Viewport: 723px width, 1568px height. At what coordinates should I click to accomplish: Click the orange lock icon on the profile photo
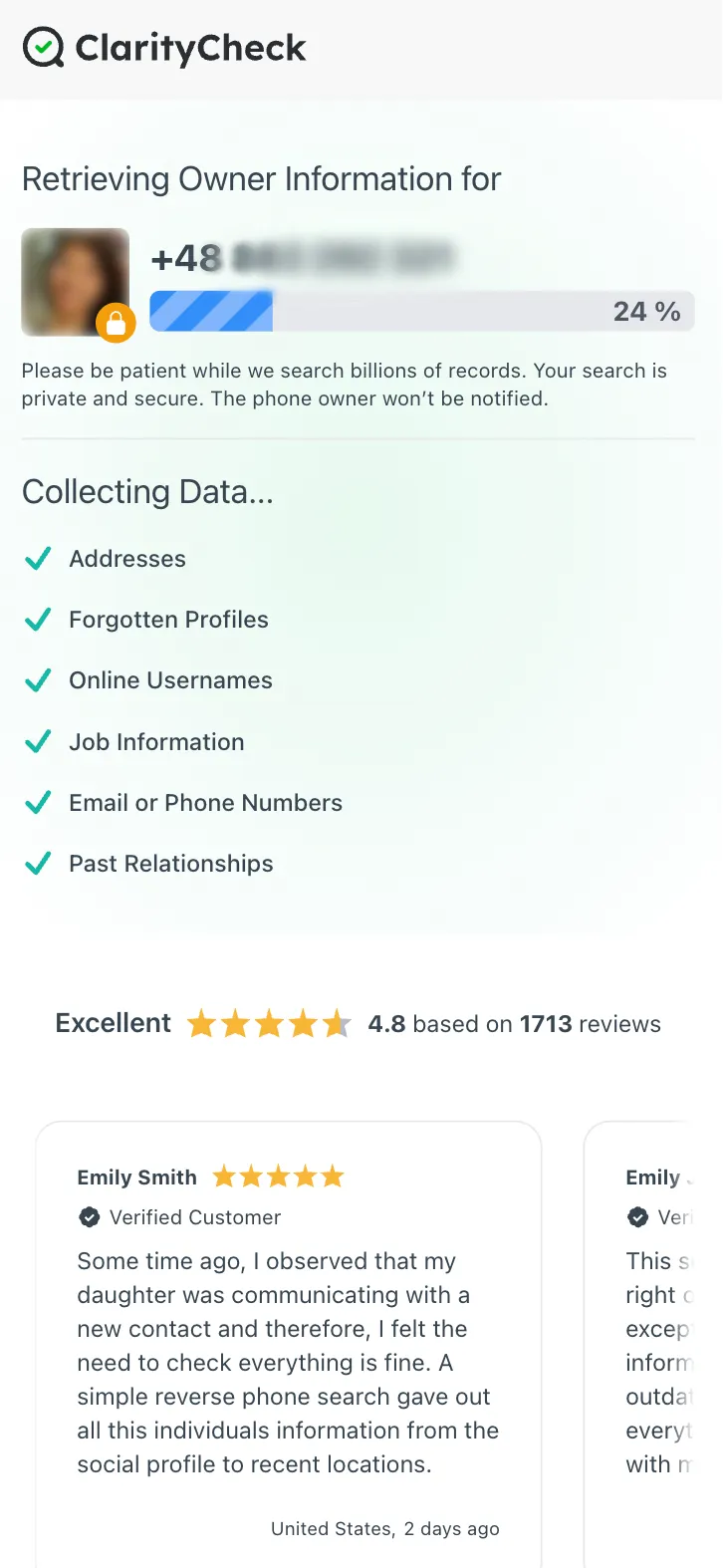(116, 323)
